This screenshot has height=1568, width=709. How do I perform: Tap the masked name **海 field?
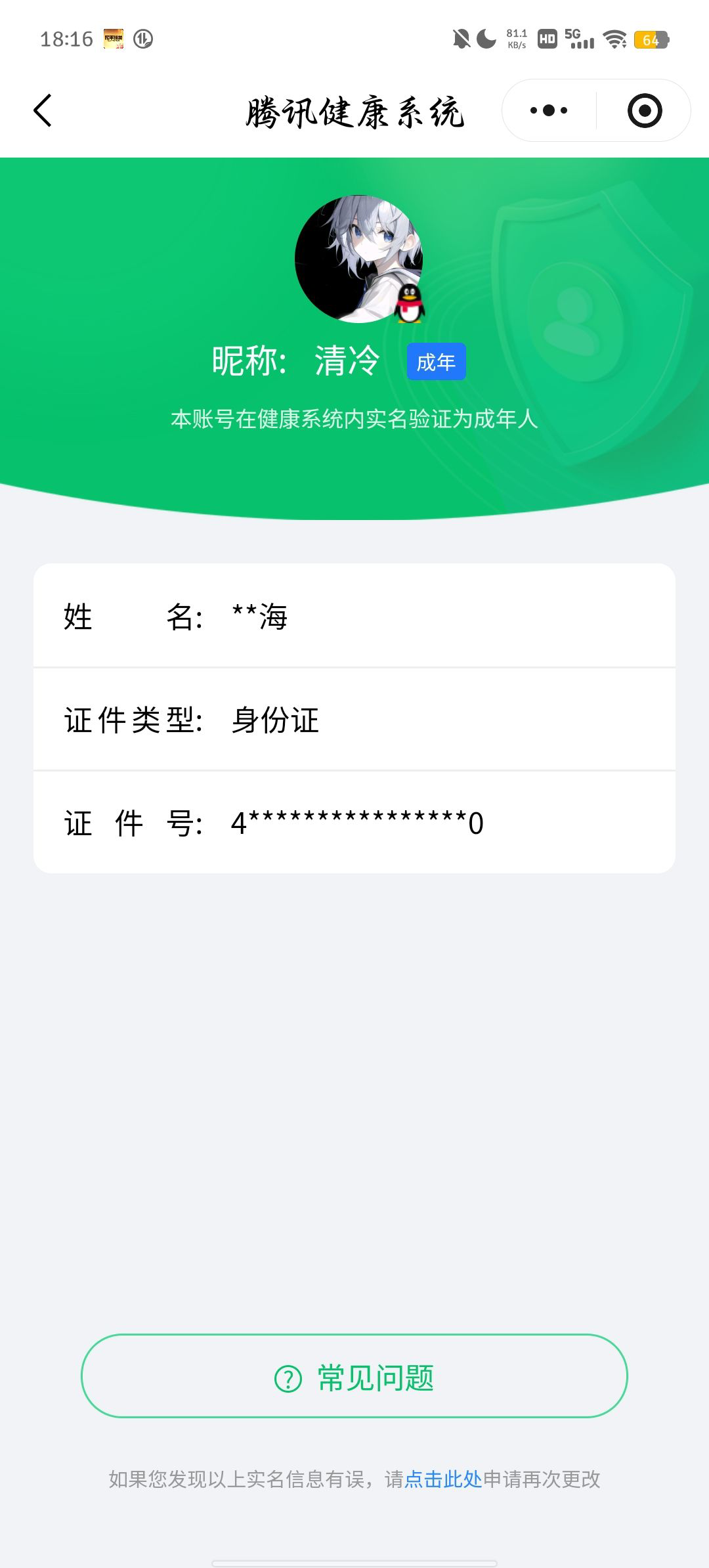point(261,617)
